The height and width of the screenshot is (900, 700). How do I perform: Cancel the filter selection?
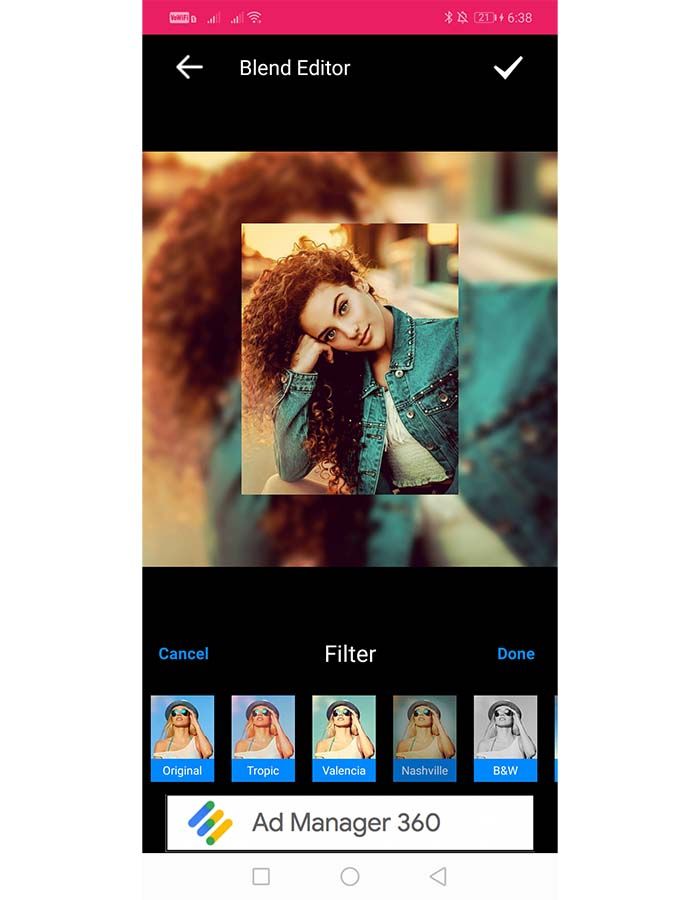(x=184, y=654)
